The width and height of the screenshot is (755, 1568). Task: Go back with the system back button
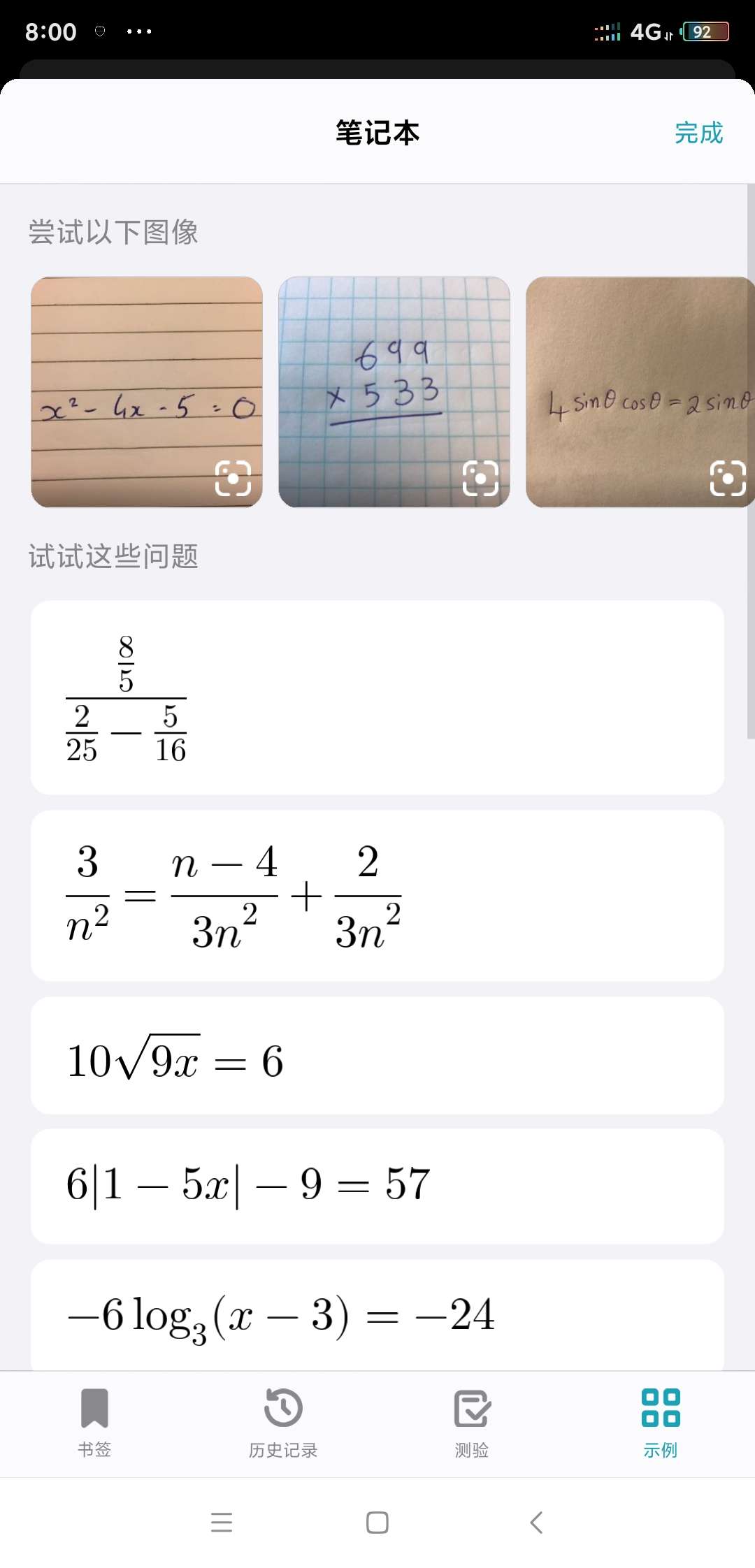[x=536, y=1523]
